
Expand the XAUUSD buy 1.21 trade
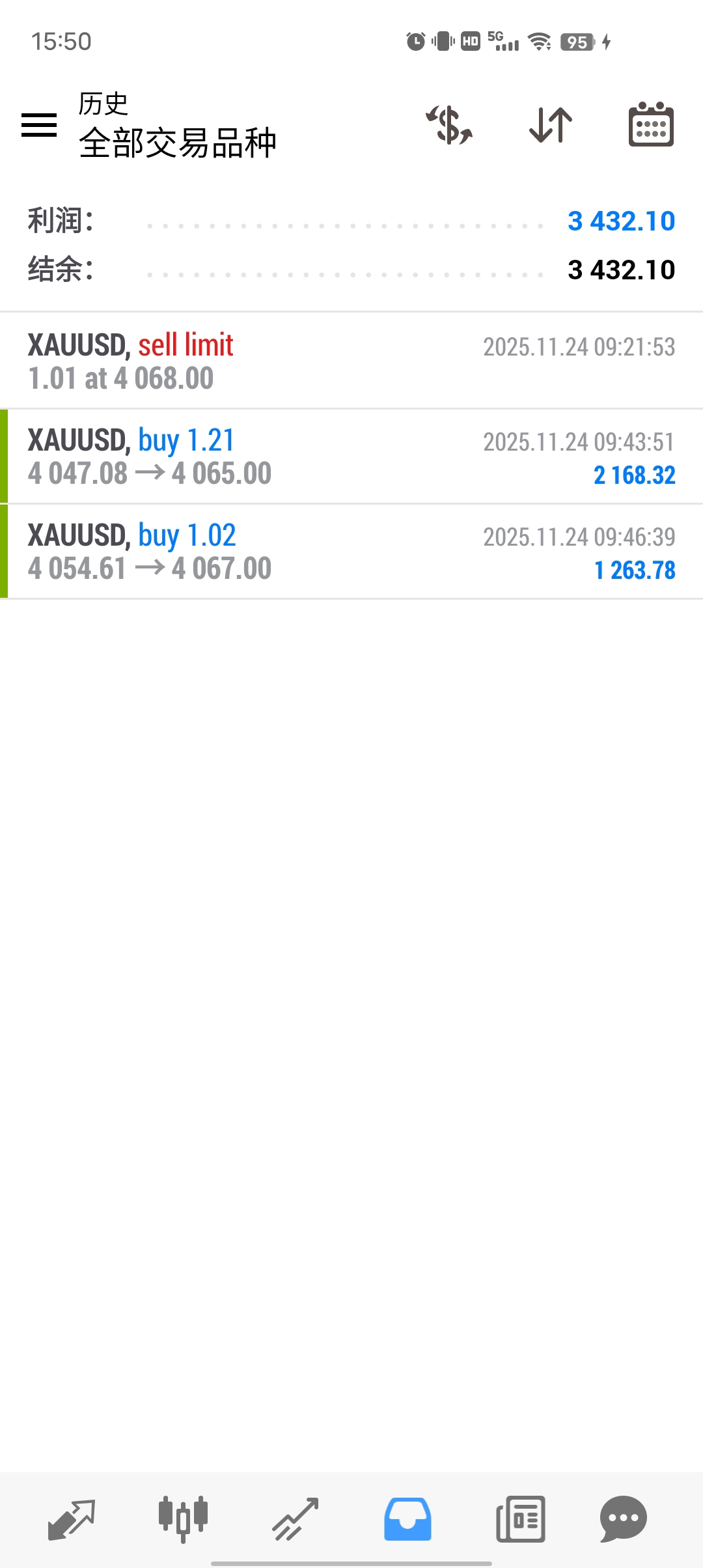[351, 456]
